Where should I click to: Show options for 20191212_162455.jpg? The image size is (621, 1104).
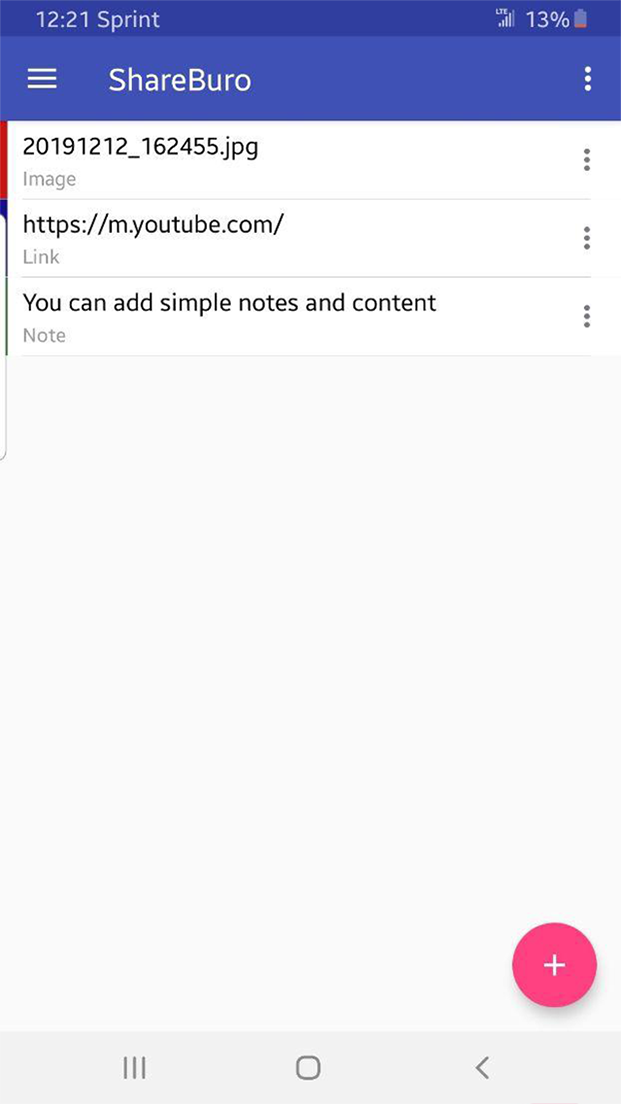(586, 160)
